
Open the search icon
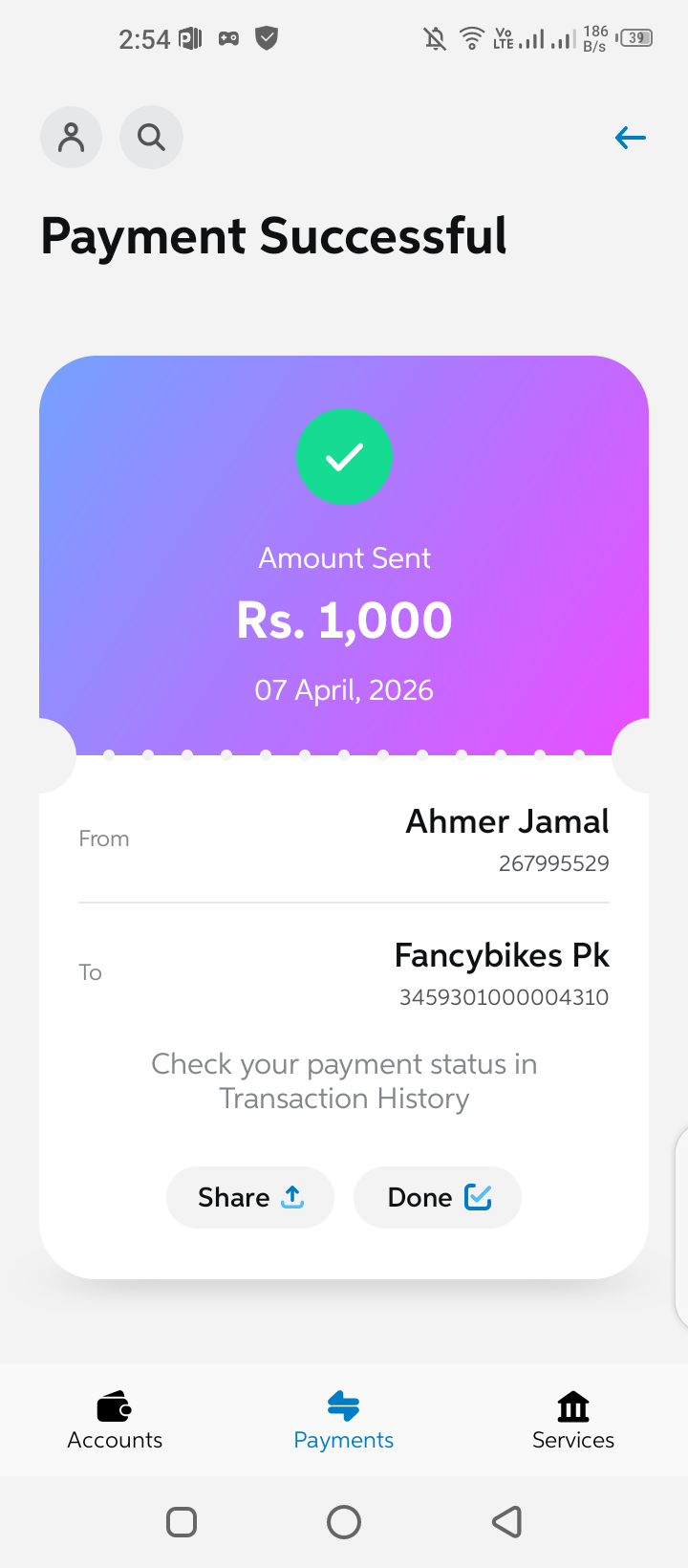(151, 138)
